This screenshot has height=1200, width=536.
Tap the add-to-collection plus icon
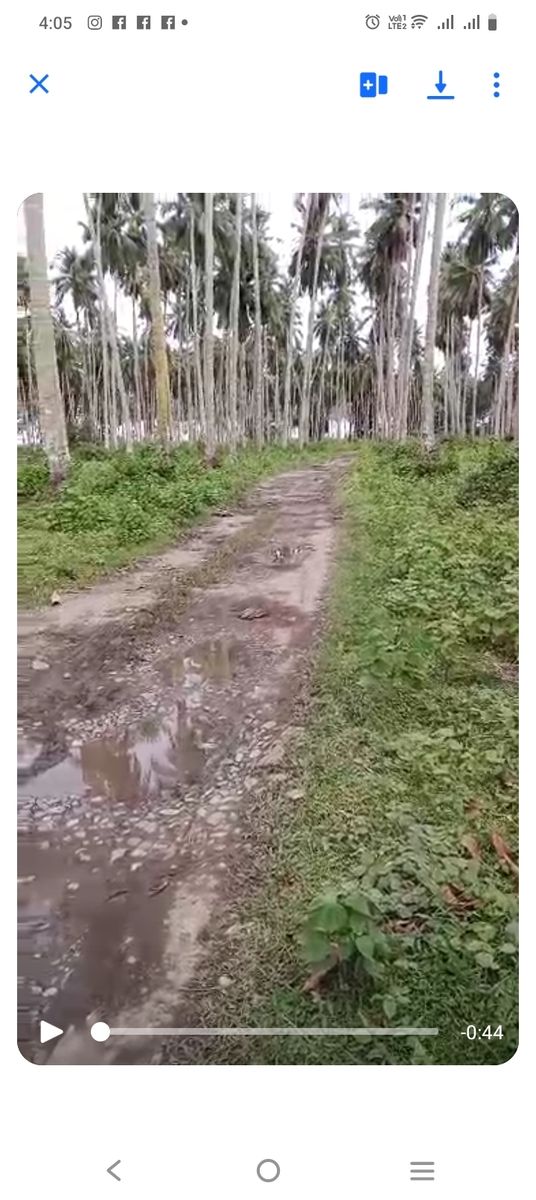(374, 85)
